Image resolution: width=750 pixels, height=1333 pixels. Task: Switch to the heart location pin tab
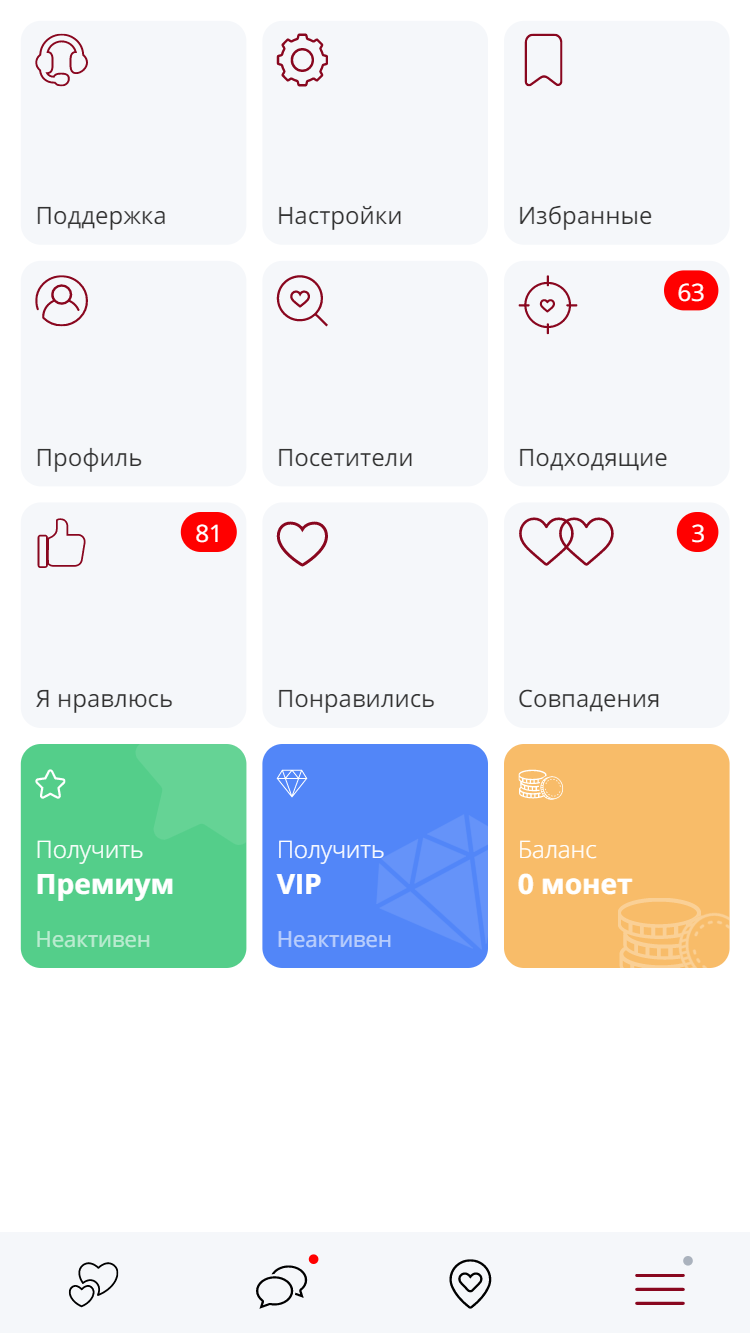(x=470, y=1284)
